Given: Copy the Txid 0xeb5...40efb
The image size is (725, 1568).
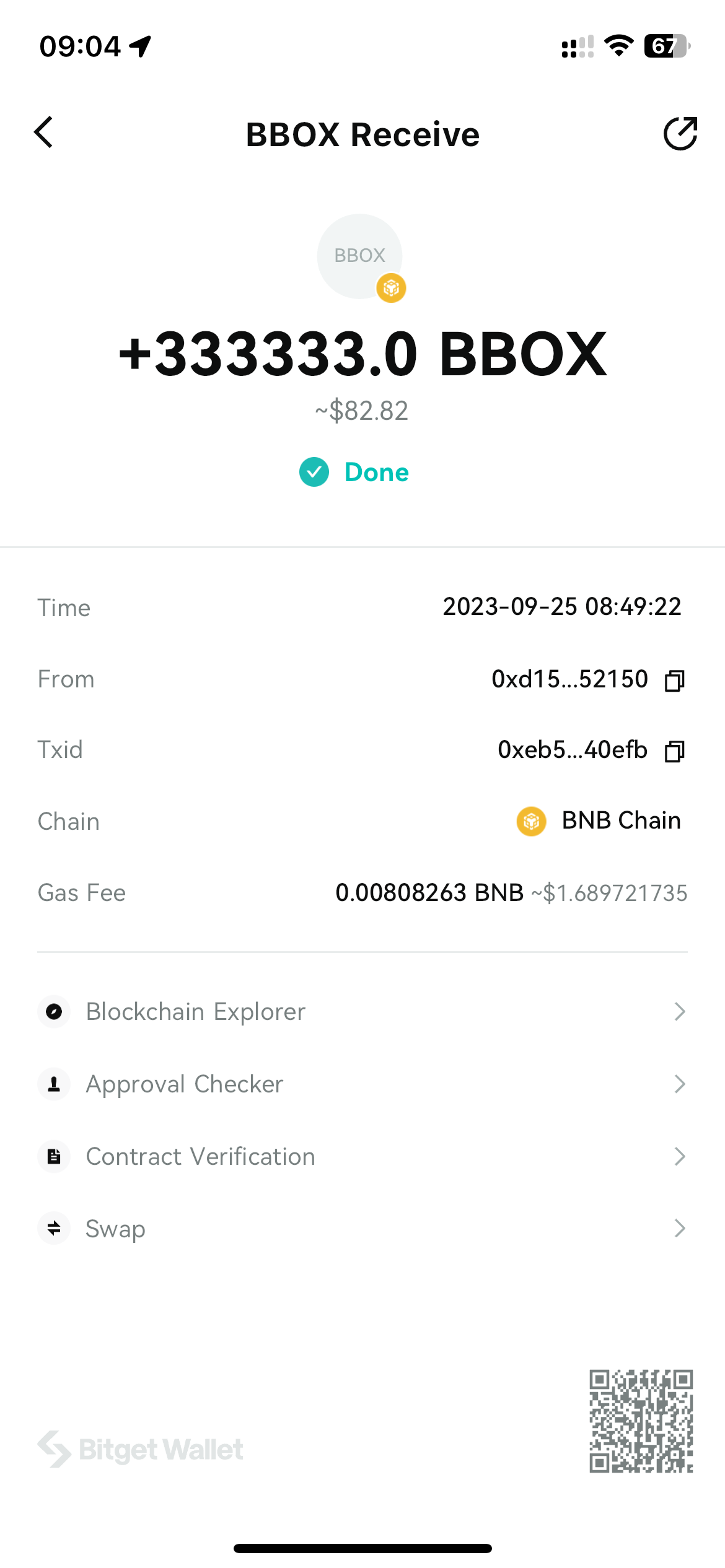Looking at the screenshot, I should point(674,751).
